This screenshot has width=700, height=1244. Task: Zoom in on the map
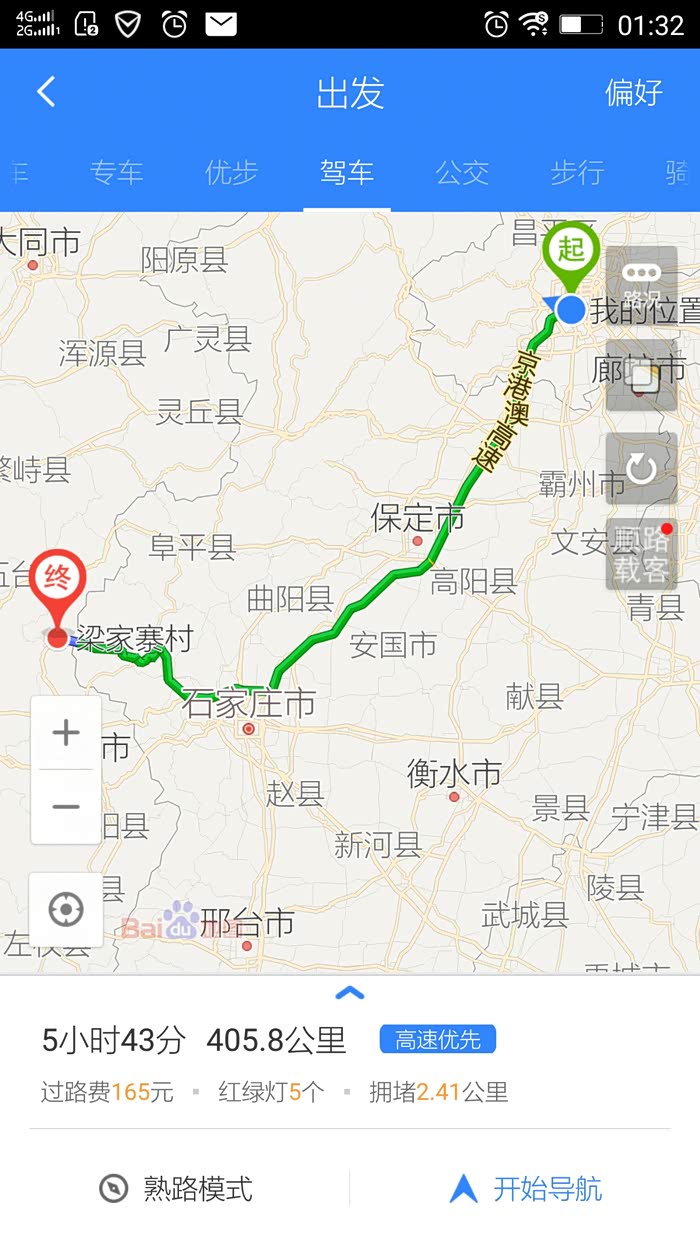tap(66, 733)
